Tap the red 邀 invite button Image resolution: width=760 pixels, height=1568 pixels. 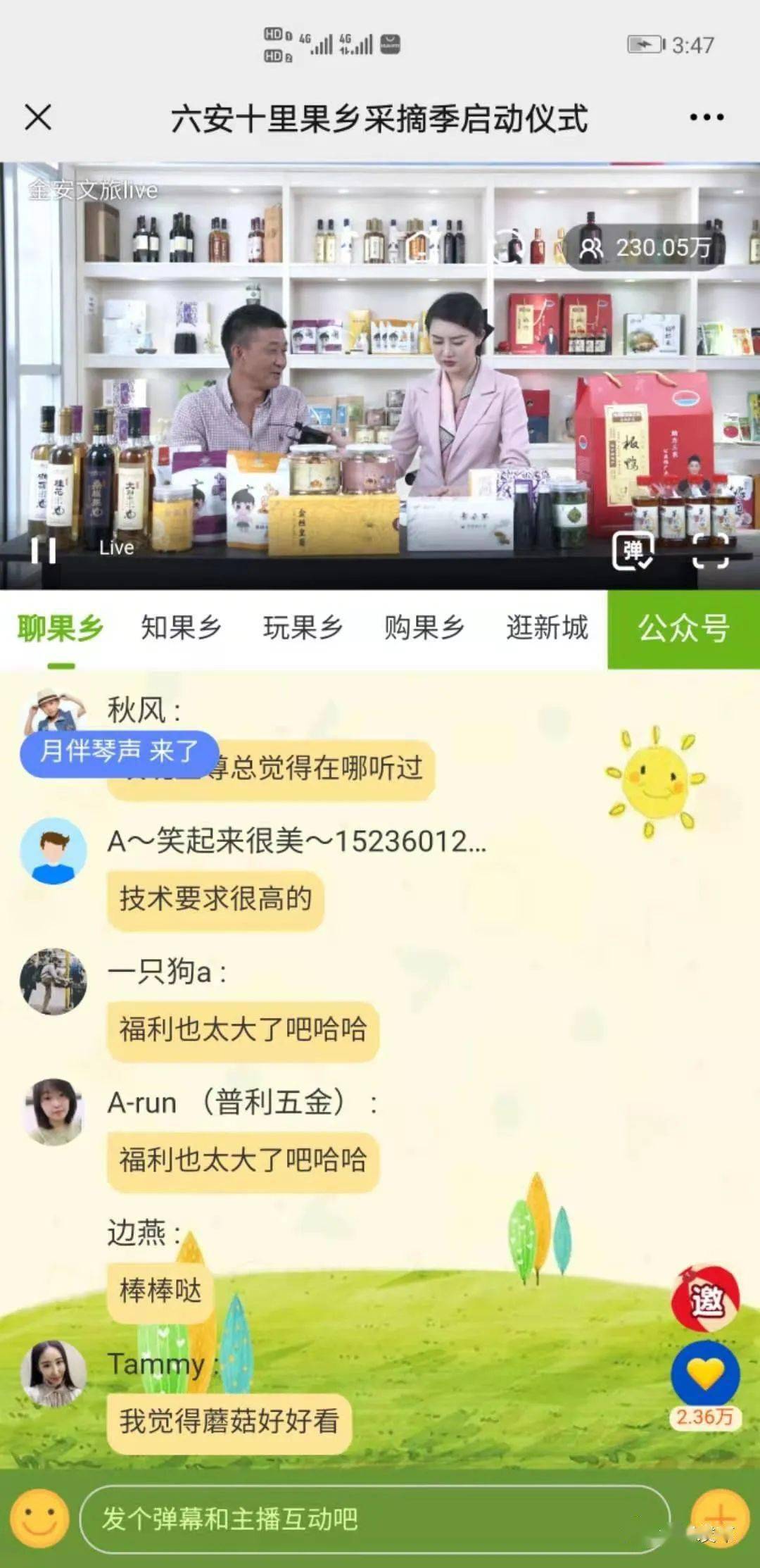(706, 1299)
